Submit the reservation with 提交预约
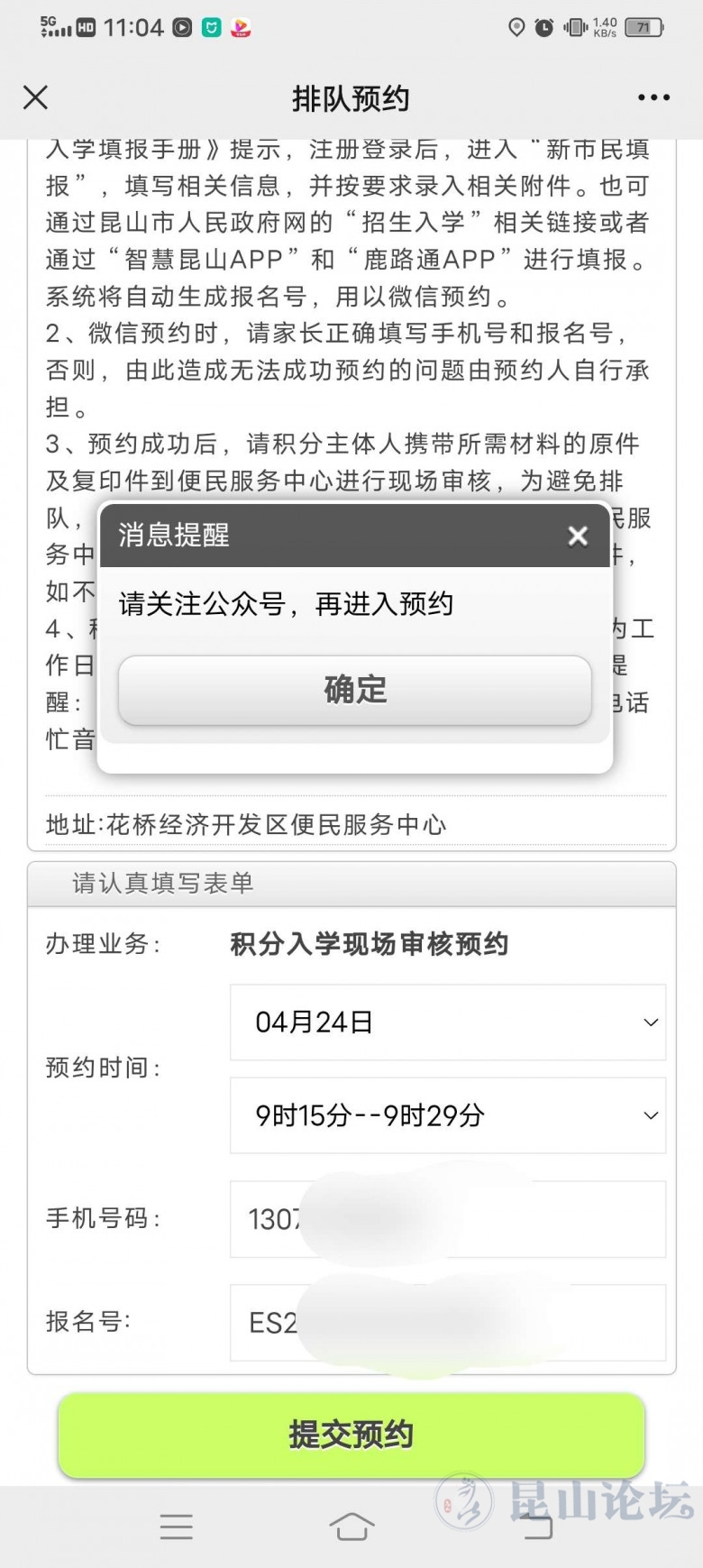Image resolution: width=703 pixels, height=1568 pixels. [x=351, y=1435]
